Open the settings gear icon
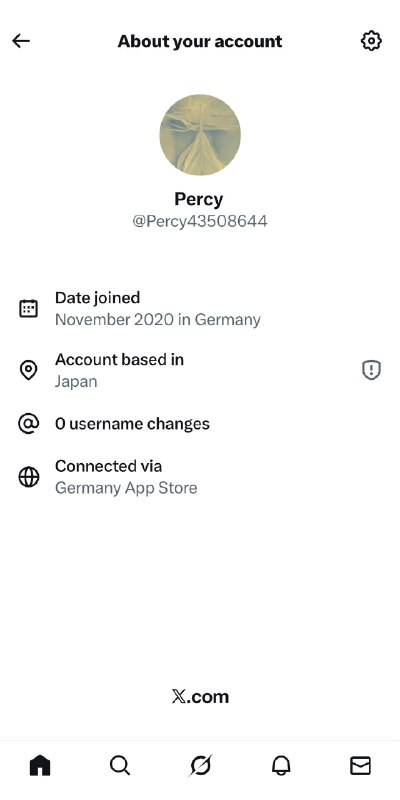Screen dimensions: 400x800 pyautogui.click(x=371, y=41)
